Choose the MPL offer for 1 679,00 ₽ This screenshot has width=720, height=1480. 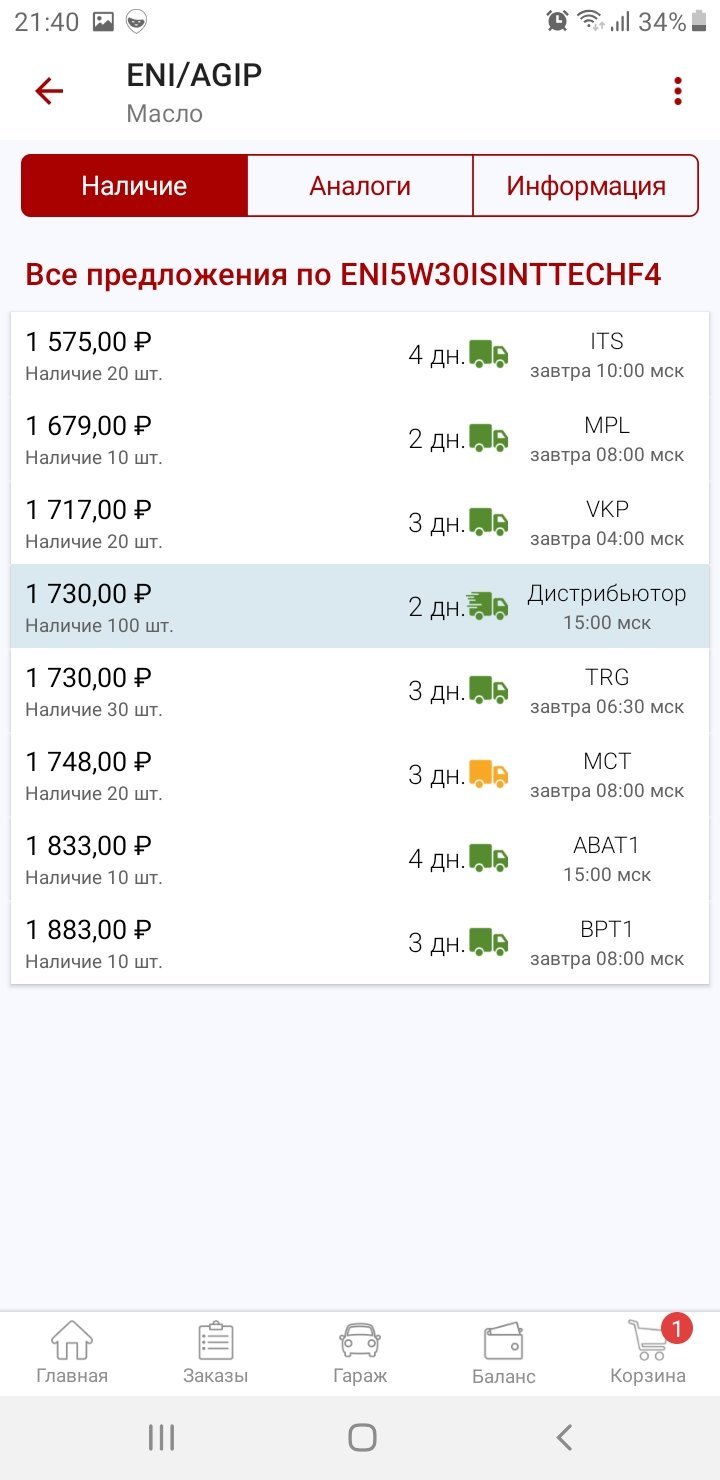(360, 439)
